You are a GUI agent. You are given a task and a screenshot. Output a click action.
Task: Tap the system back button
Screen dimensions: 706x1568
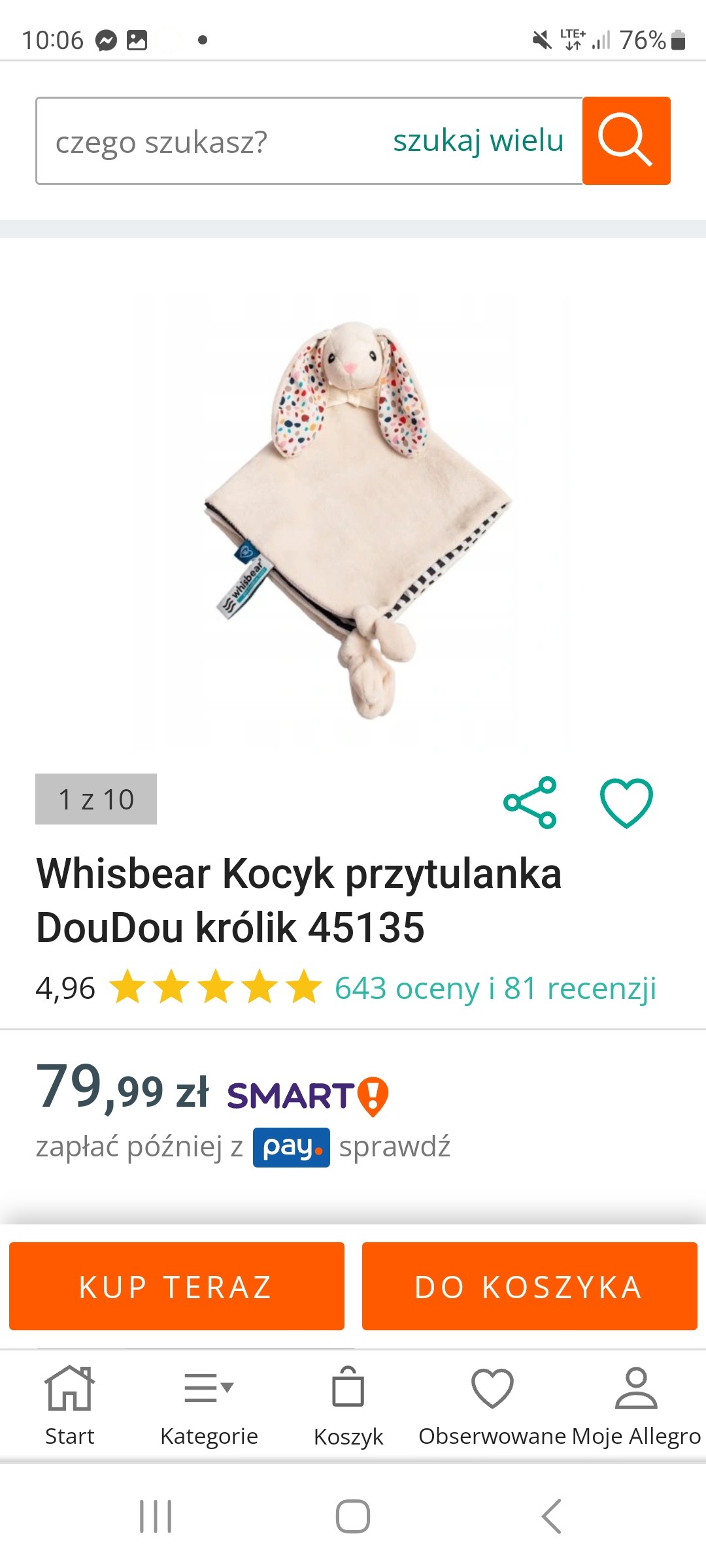coord(551,1516)
